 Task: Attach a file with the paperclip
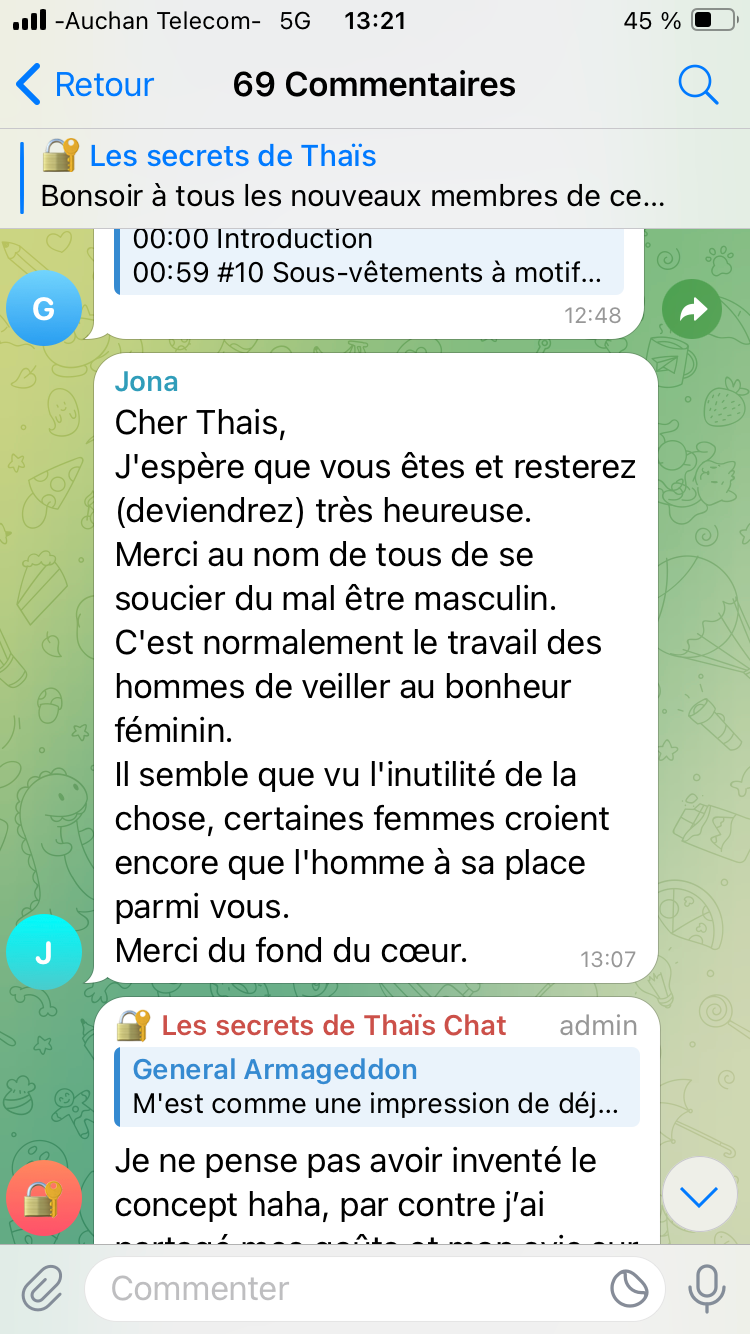point(43,1288)
